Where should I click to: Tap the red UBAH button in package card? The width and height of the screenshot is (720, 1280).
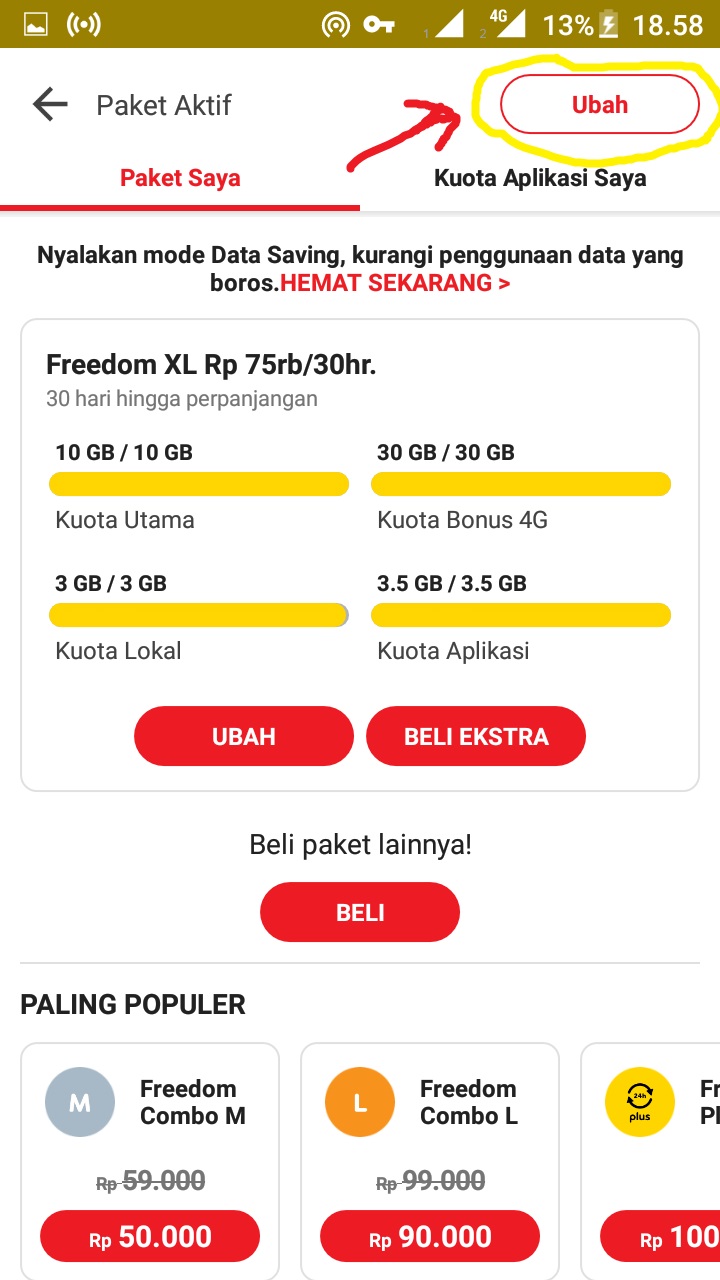[244, 737]
